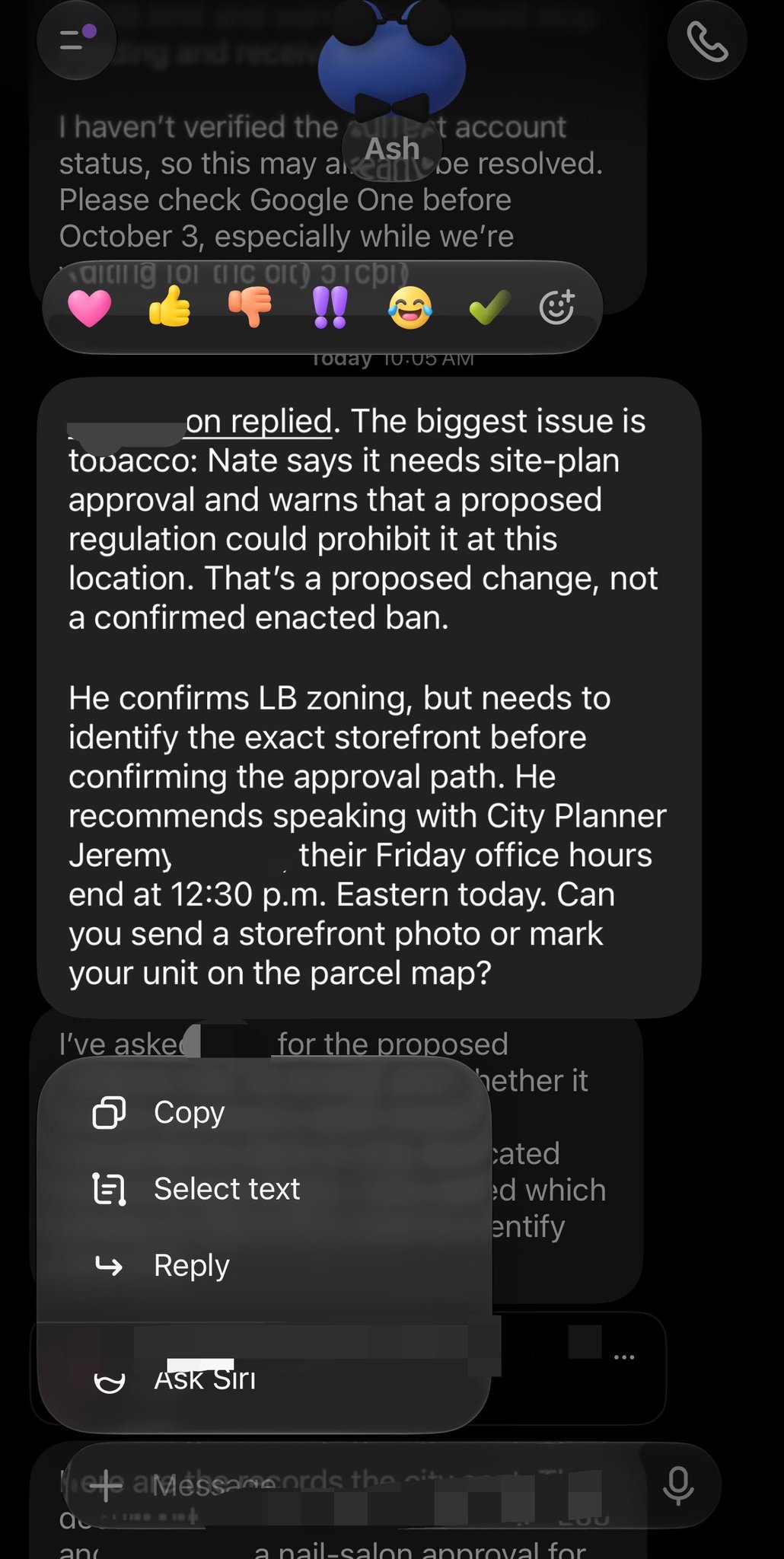Start a phone call with Ash
This screenshot has width=784, height=1559.
707,40
